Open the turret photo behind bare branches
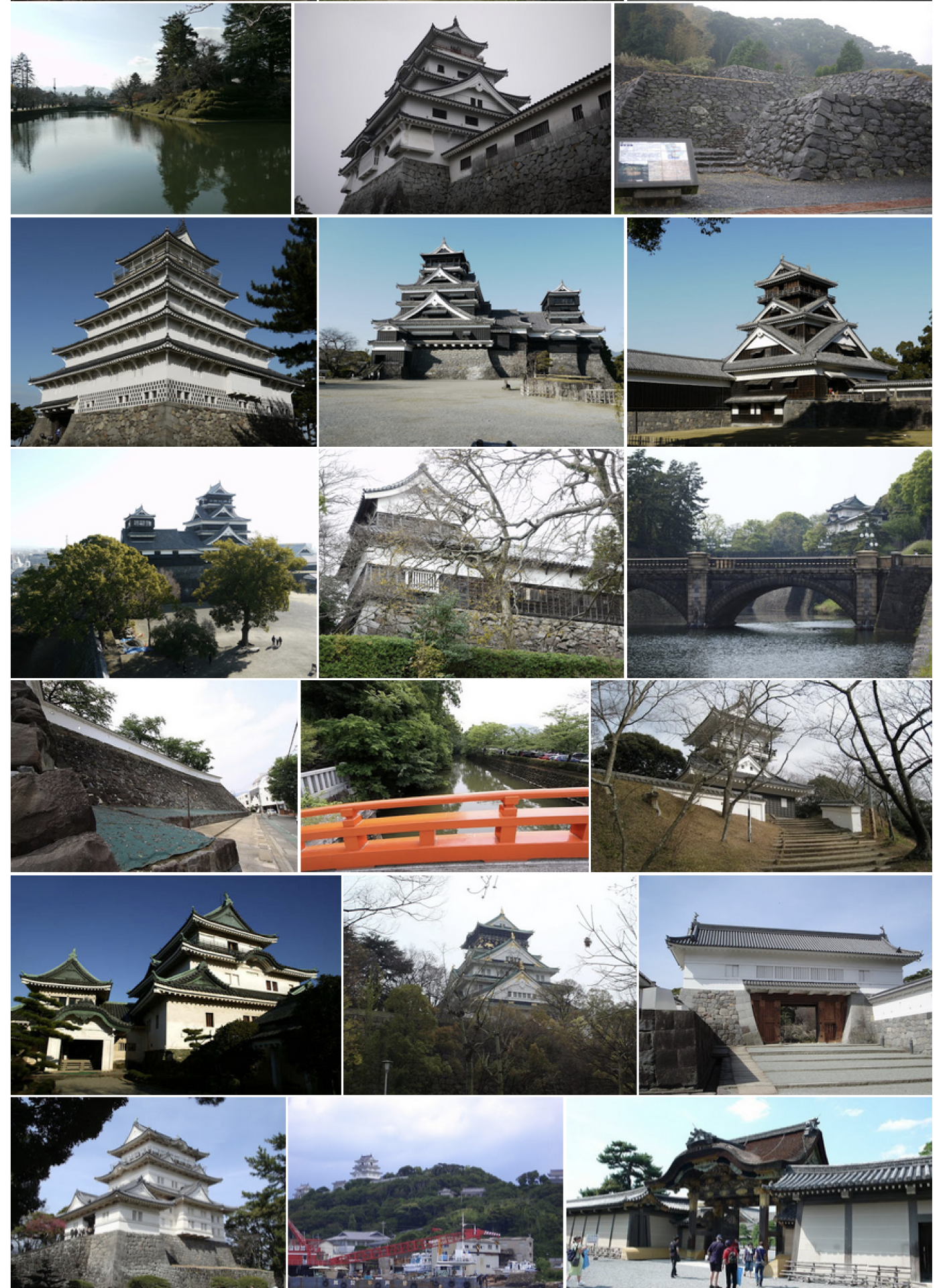945x1288 pixels. 471,563
